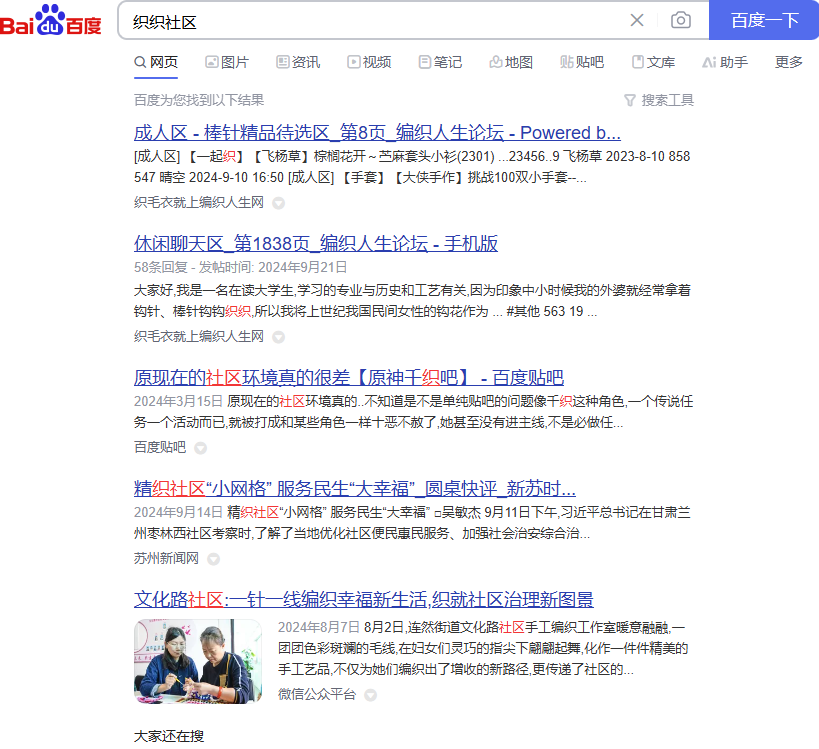
Task: Switch to the 资讯 tab
Action: point(298,62)
